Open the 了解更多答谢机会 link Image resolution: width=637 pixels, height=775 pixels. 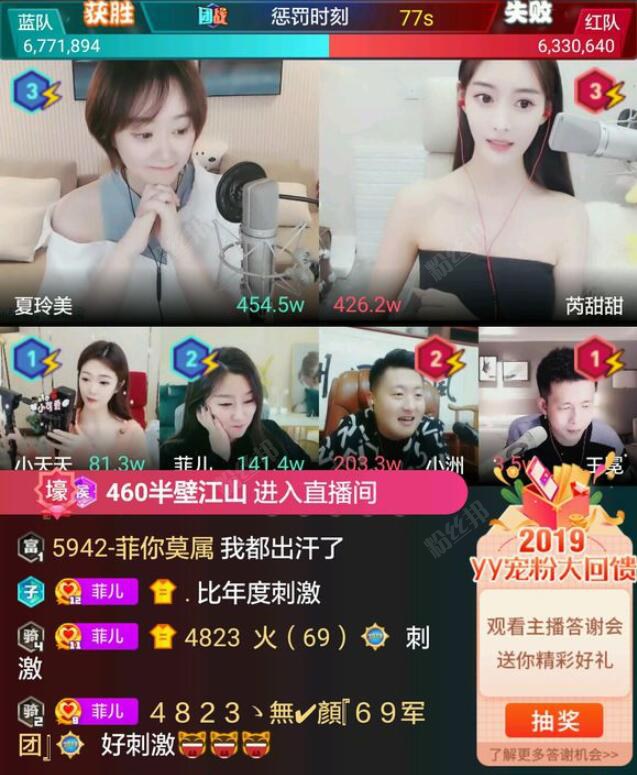[553, 755]
